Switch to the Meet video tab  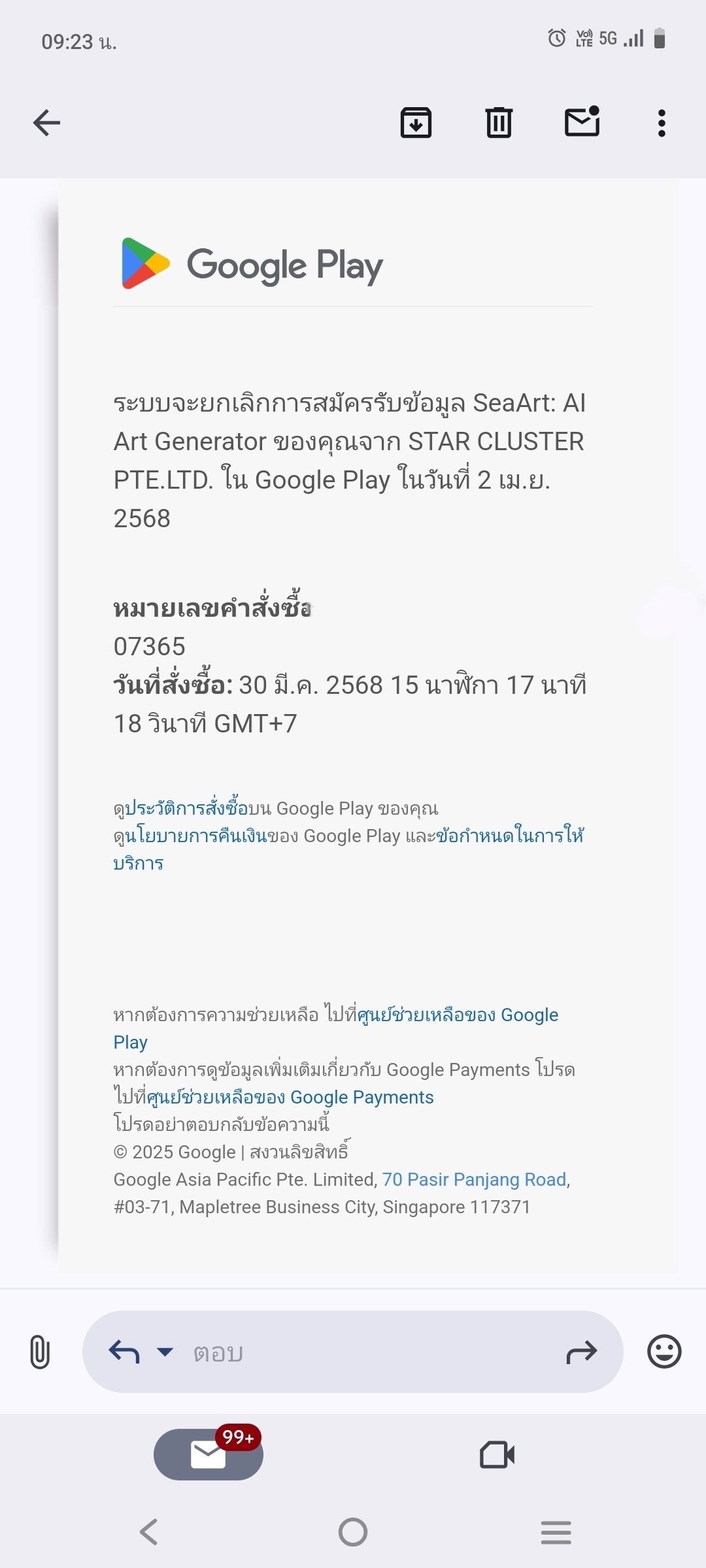[497, 1455]
